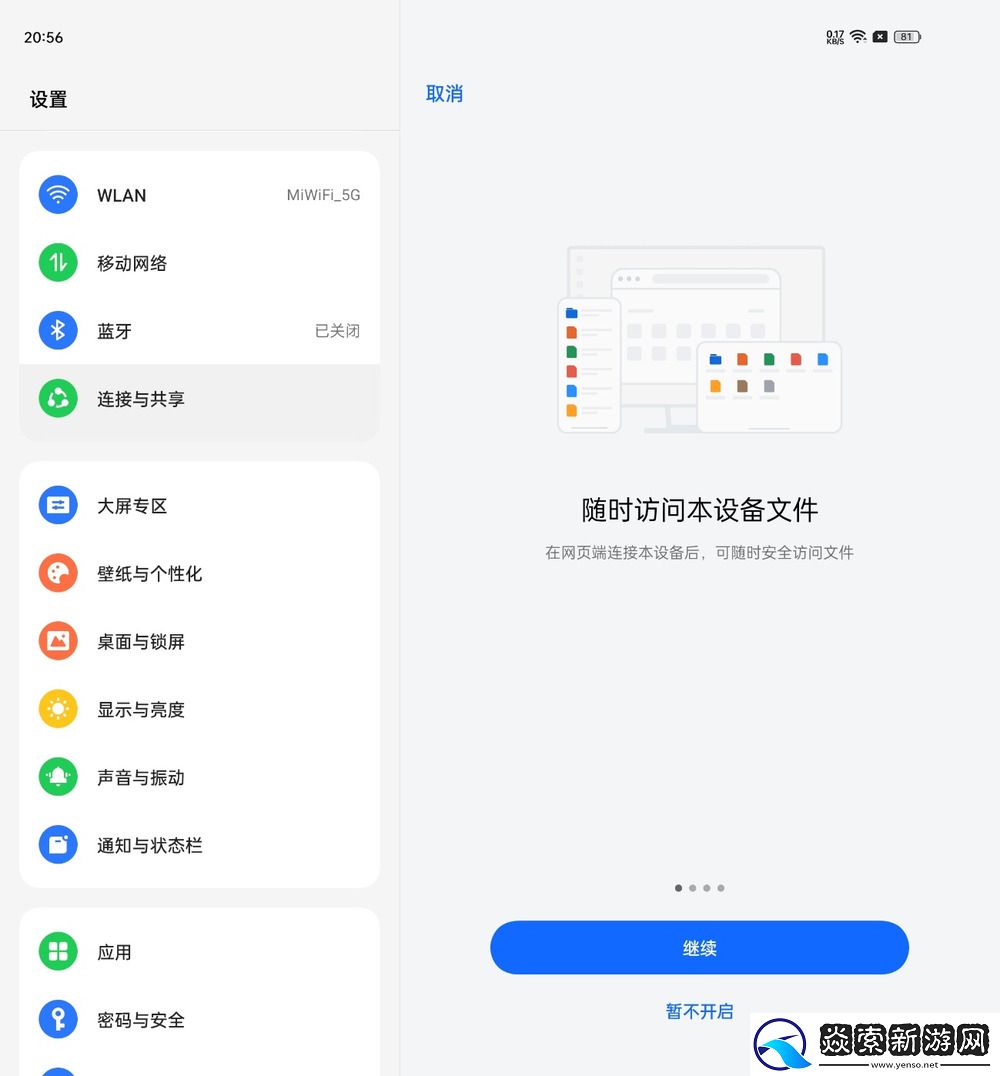Tap 取消 to cancel the setup
The width and height of the screenshot is (1000, 1076).
[444, 94]
